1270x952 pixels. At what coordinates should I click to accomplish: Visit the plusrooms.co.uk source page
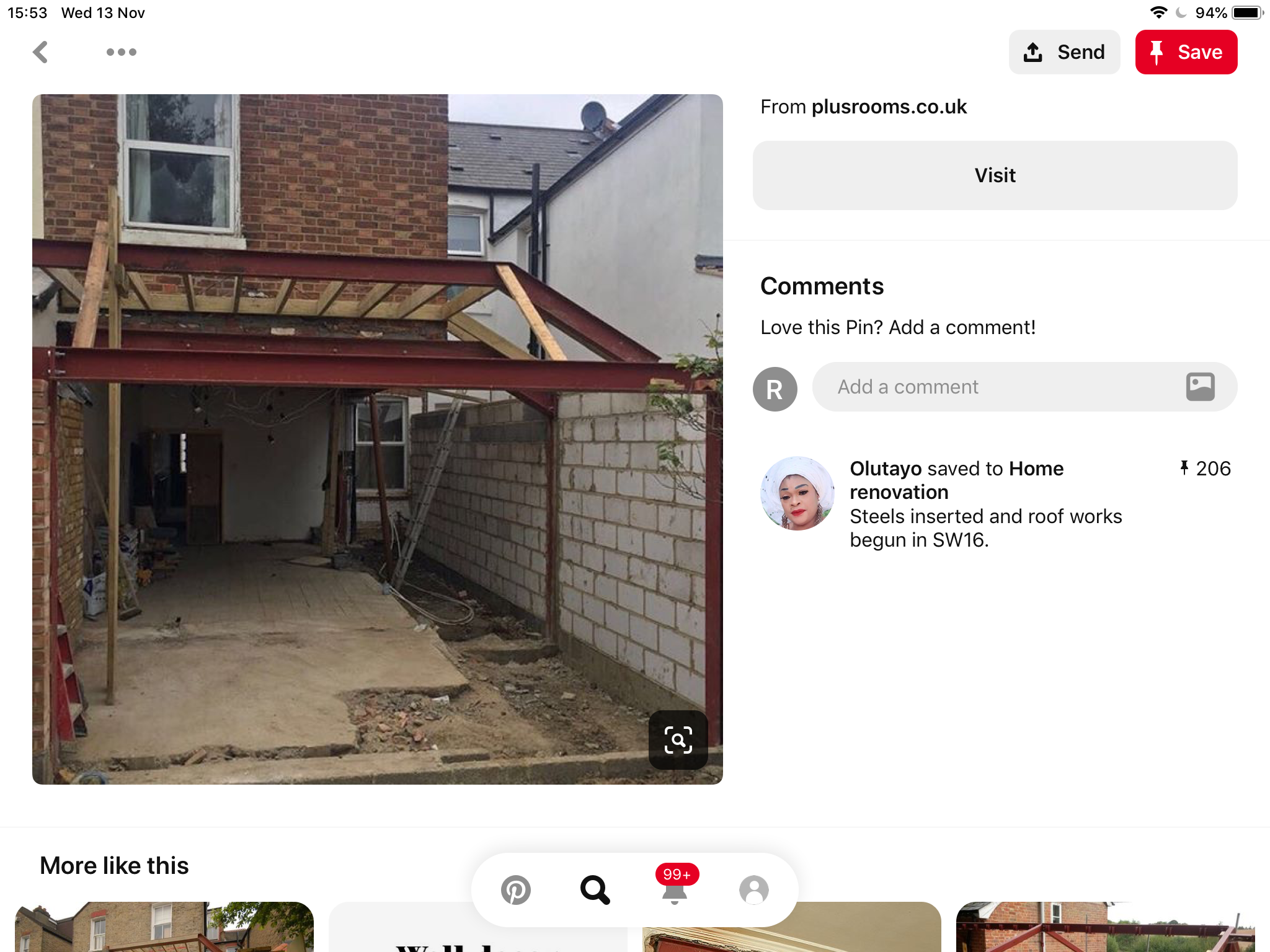[995, 175]
